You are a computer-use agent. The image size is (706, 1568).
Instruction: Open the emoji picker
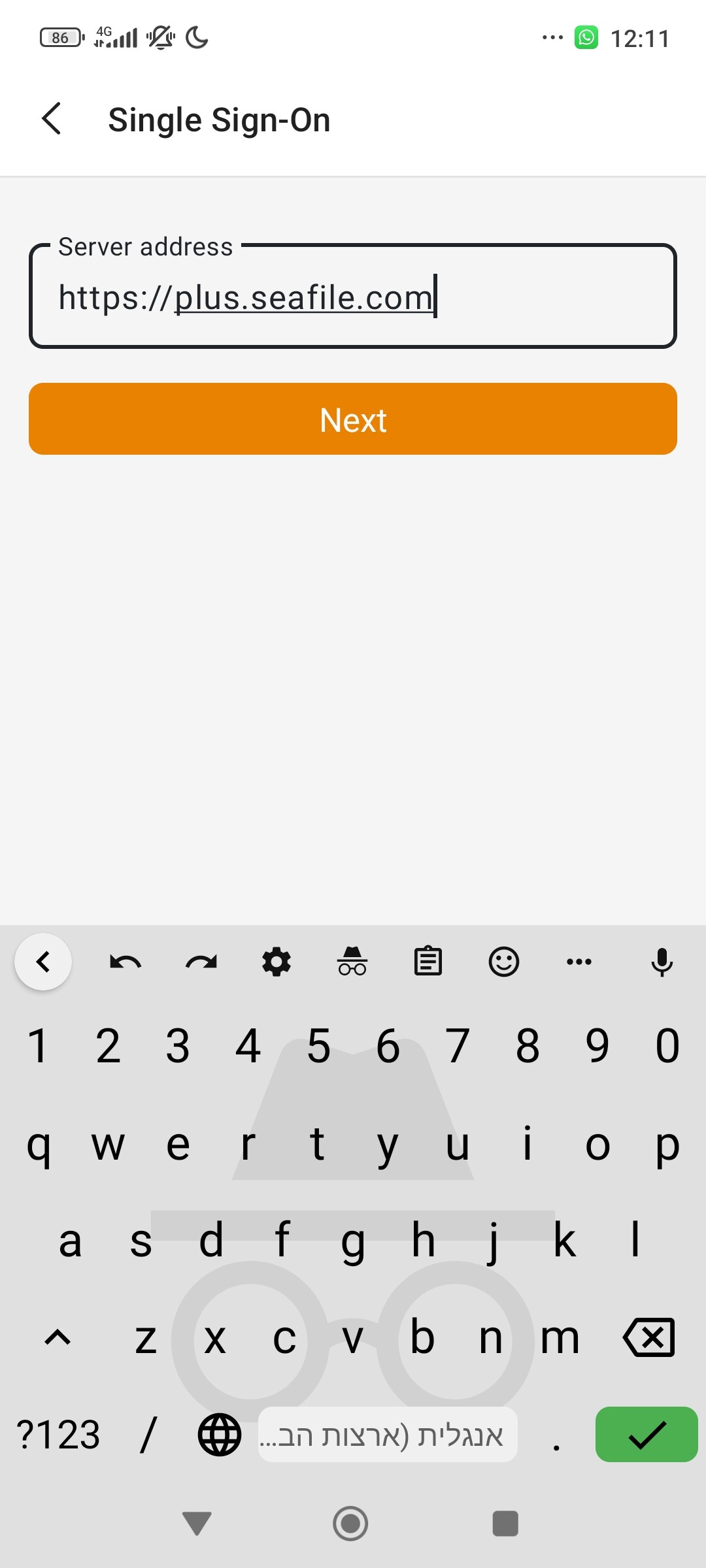pyautogui.click(x=504, y=962)
